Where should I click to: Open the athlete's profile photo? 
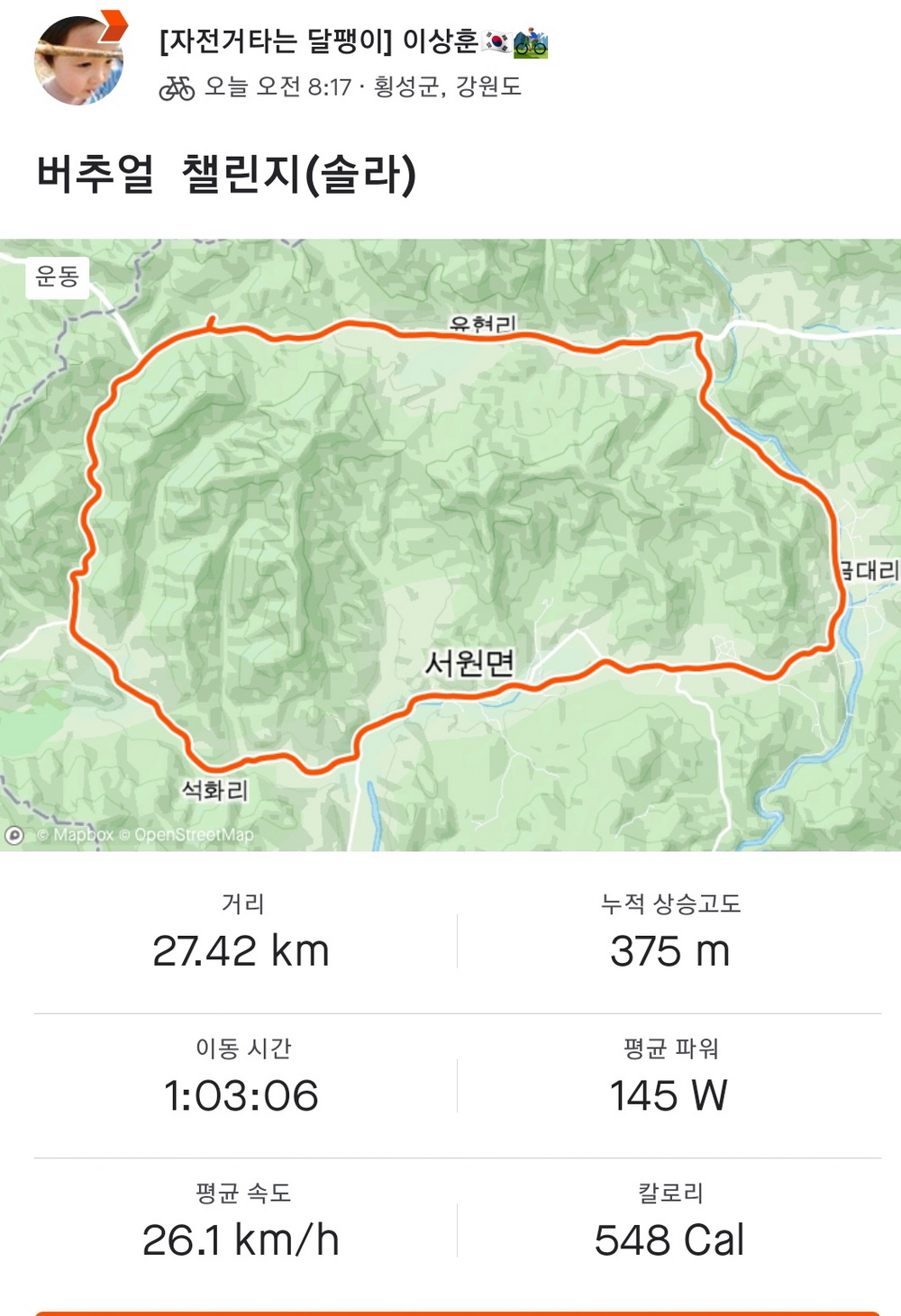78,60
